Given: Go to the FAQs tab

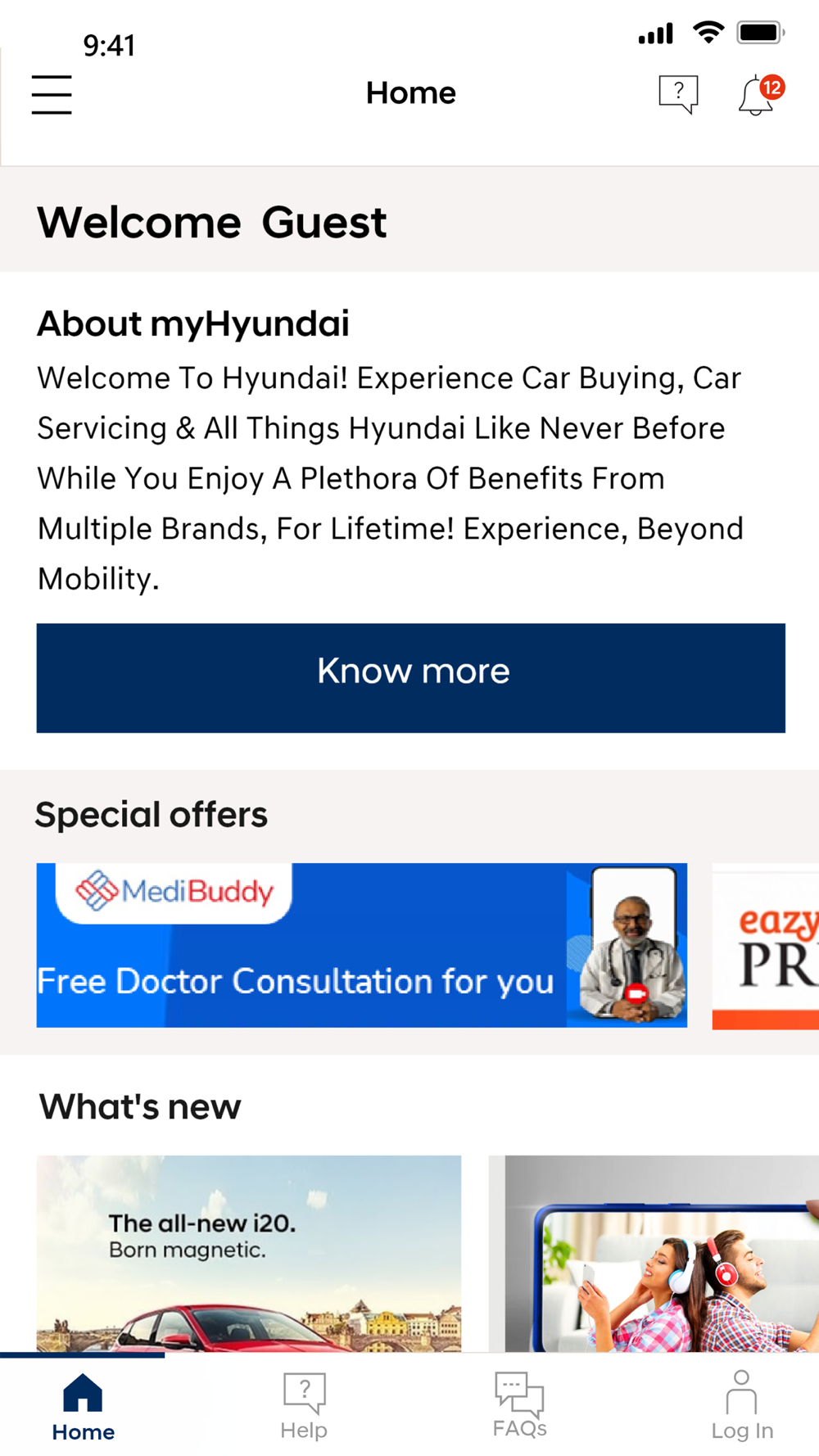Looking at the screenshot, I should (x=519, y=1406).
